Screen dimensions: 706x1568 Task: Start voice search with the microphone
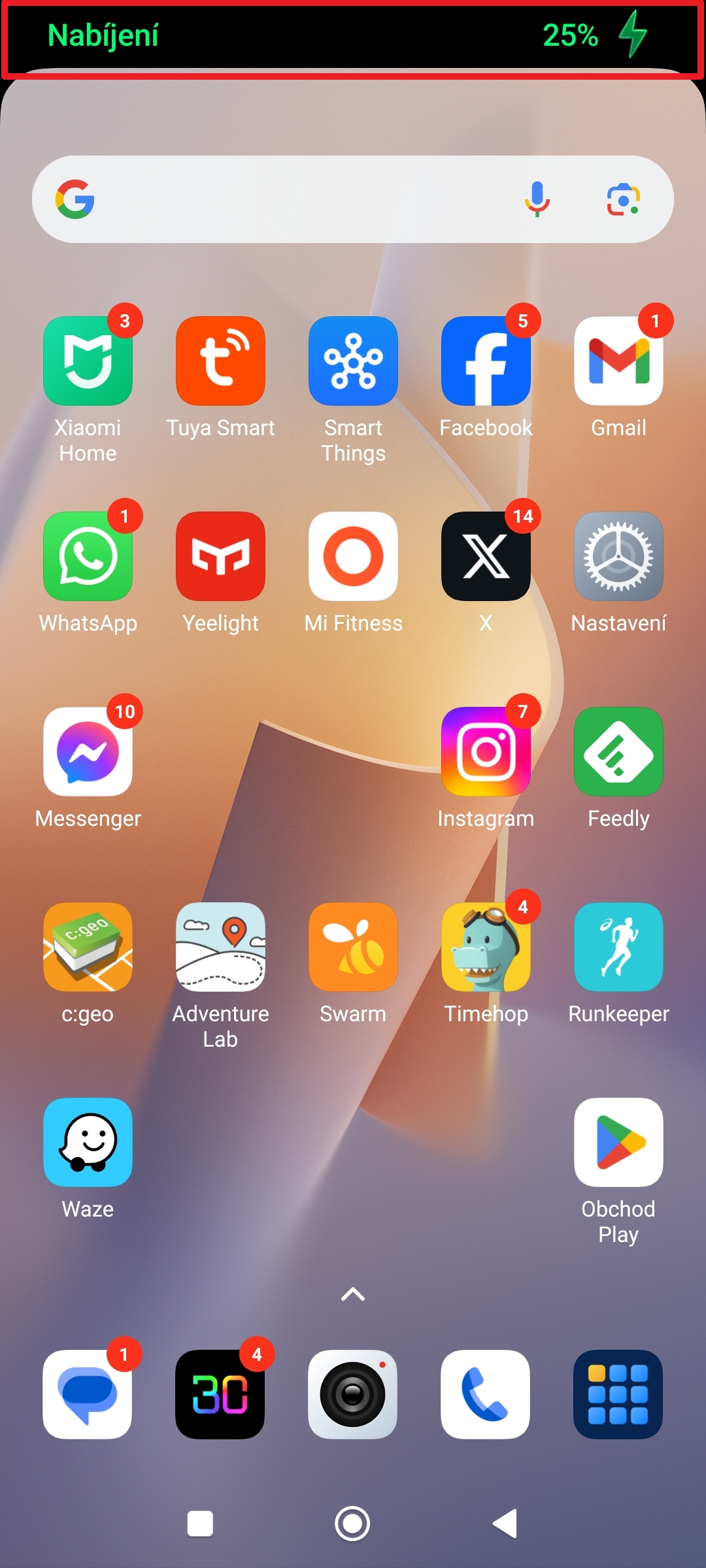(x=537, y=199)
